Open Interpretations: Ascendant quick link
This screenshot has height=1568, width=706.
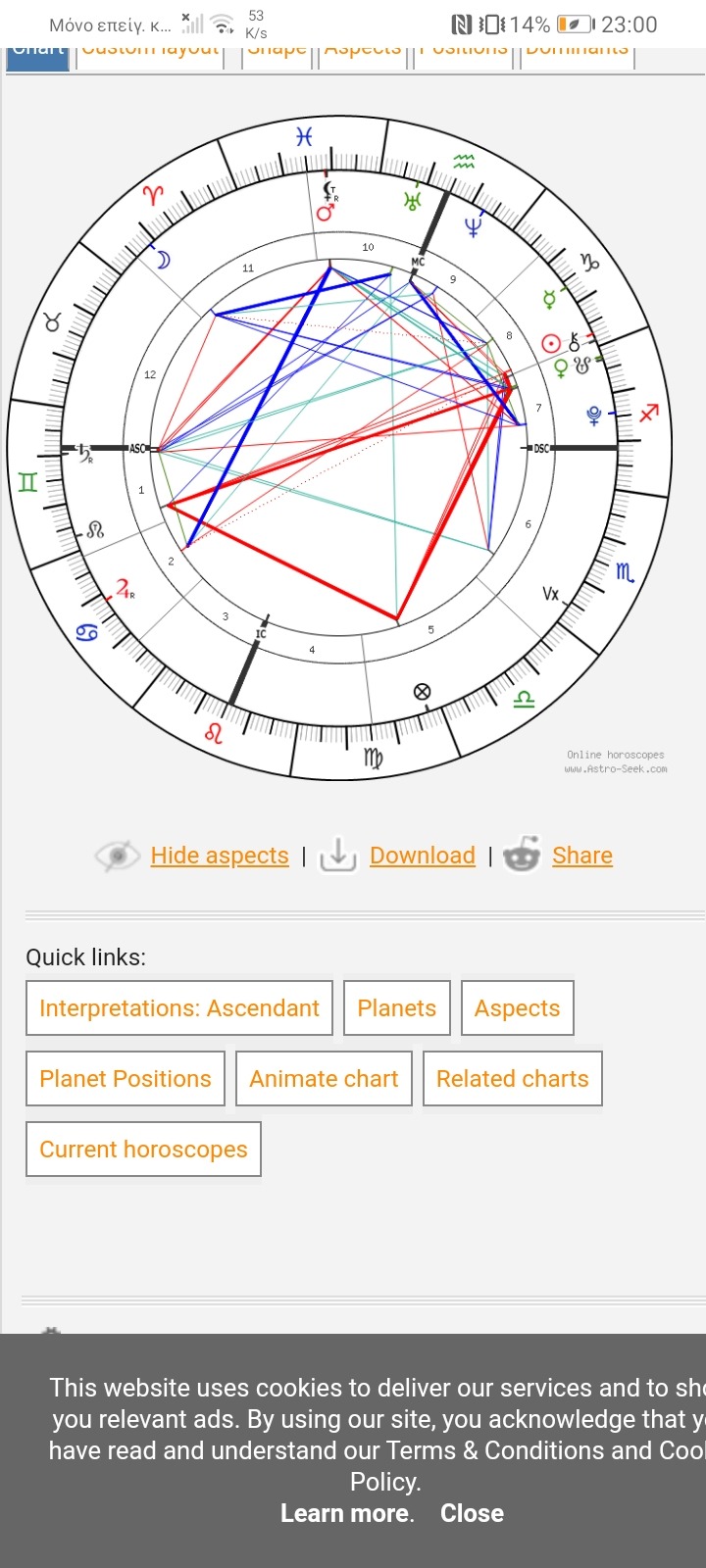click(179, 1008)
